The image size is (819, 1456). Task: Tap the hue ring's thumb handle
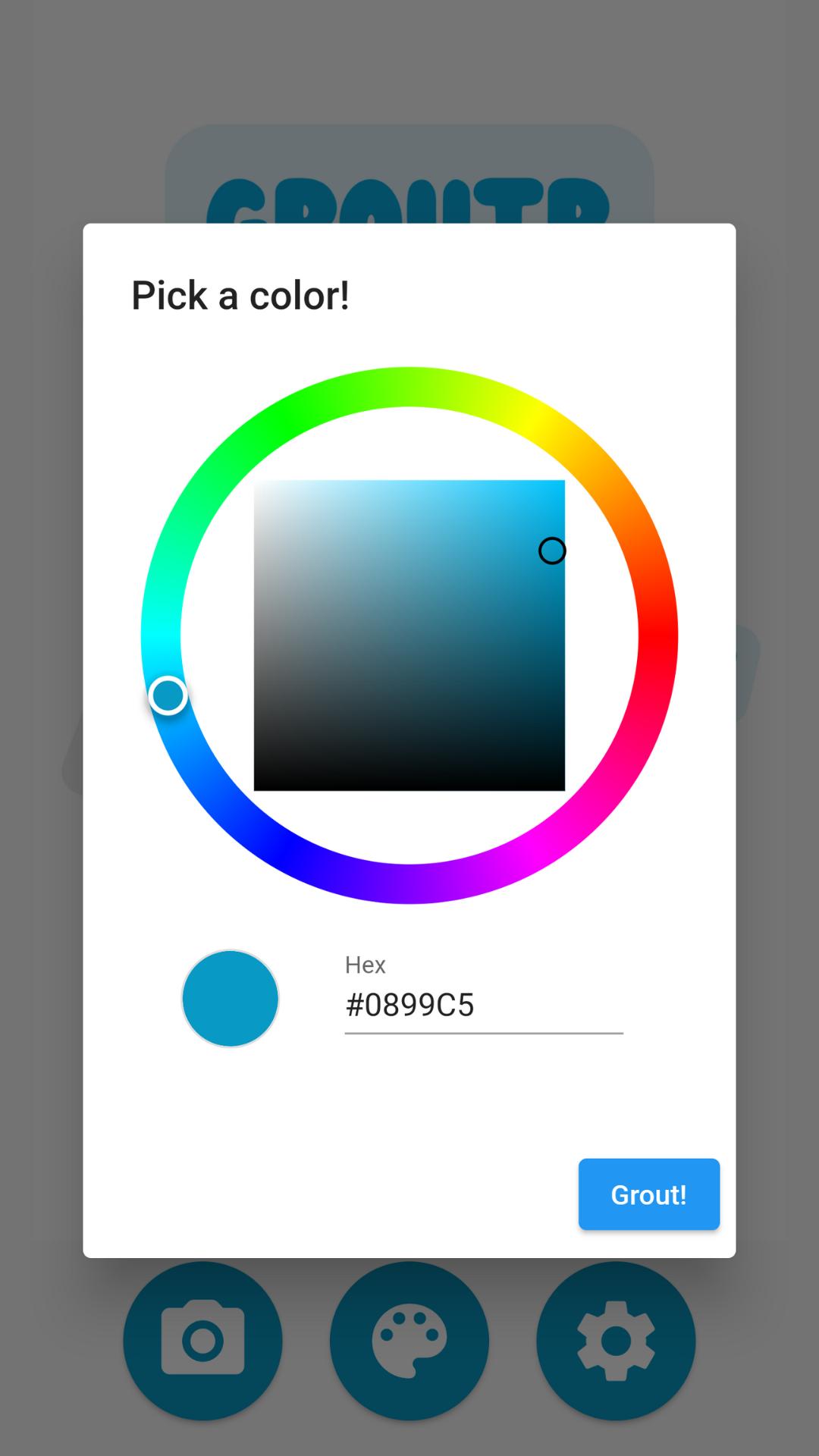click(x=168, y=695)
